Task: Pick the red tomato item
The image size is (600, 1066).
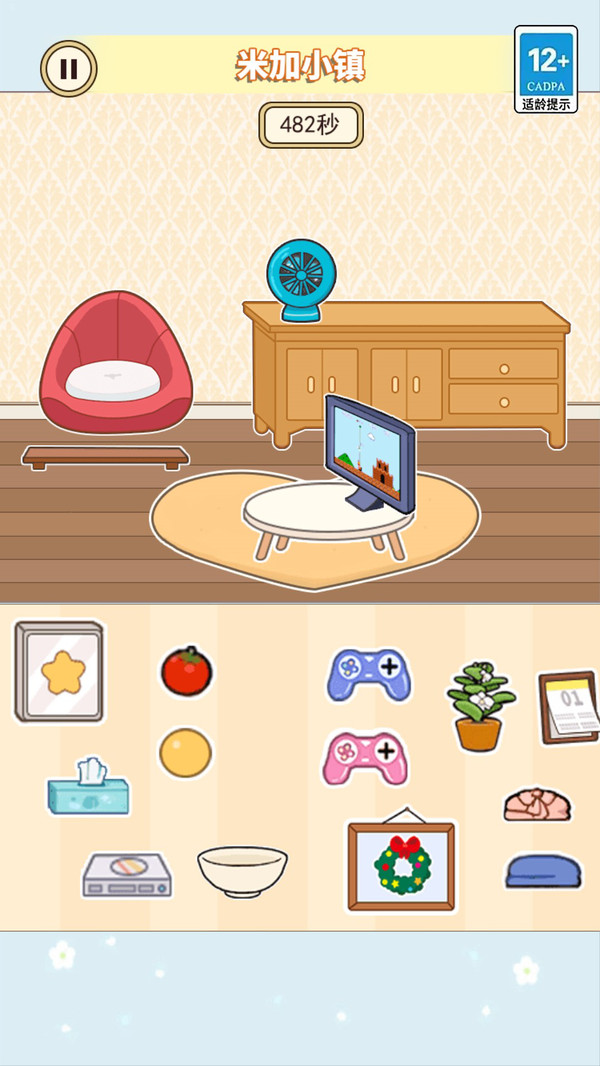Action: pos(186,671)
